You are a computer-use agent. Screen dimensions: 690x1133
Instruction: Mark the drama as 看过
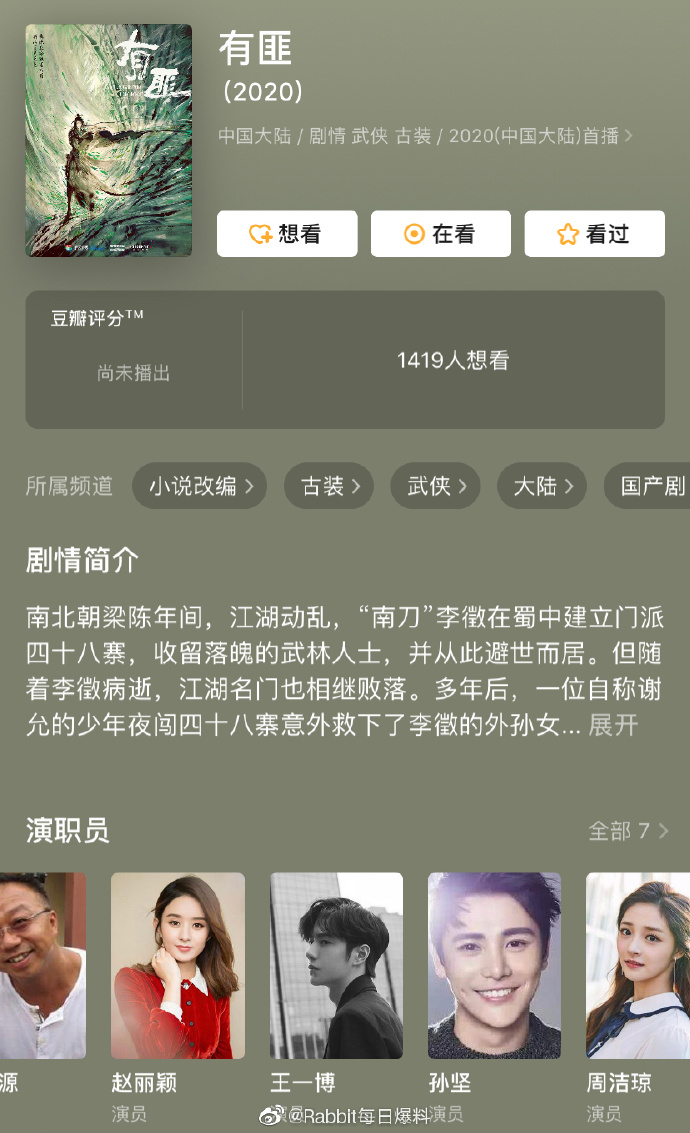594,234
